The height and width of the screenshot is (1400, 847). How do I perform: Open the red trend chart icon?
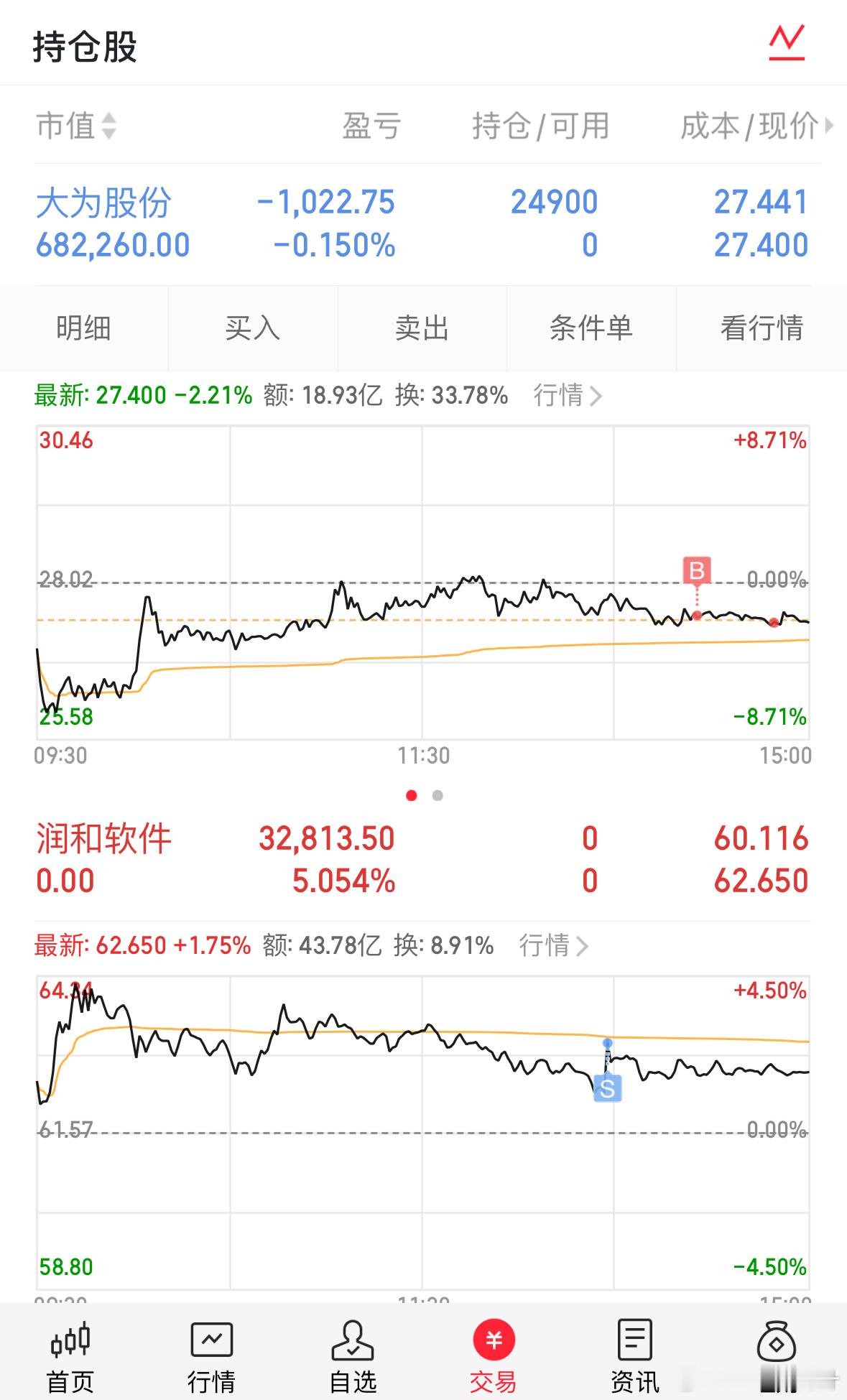787,43
